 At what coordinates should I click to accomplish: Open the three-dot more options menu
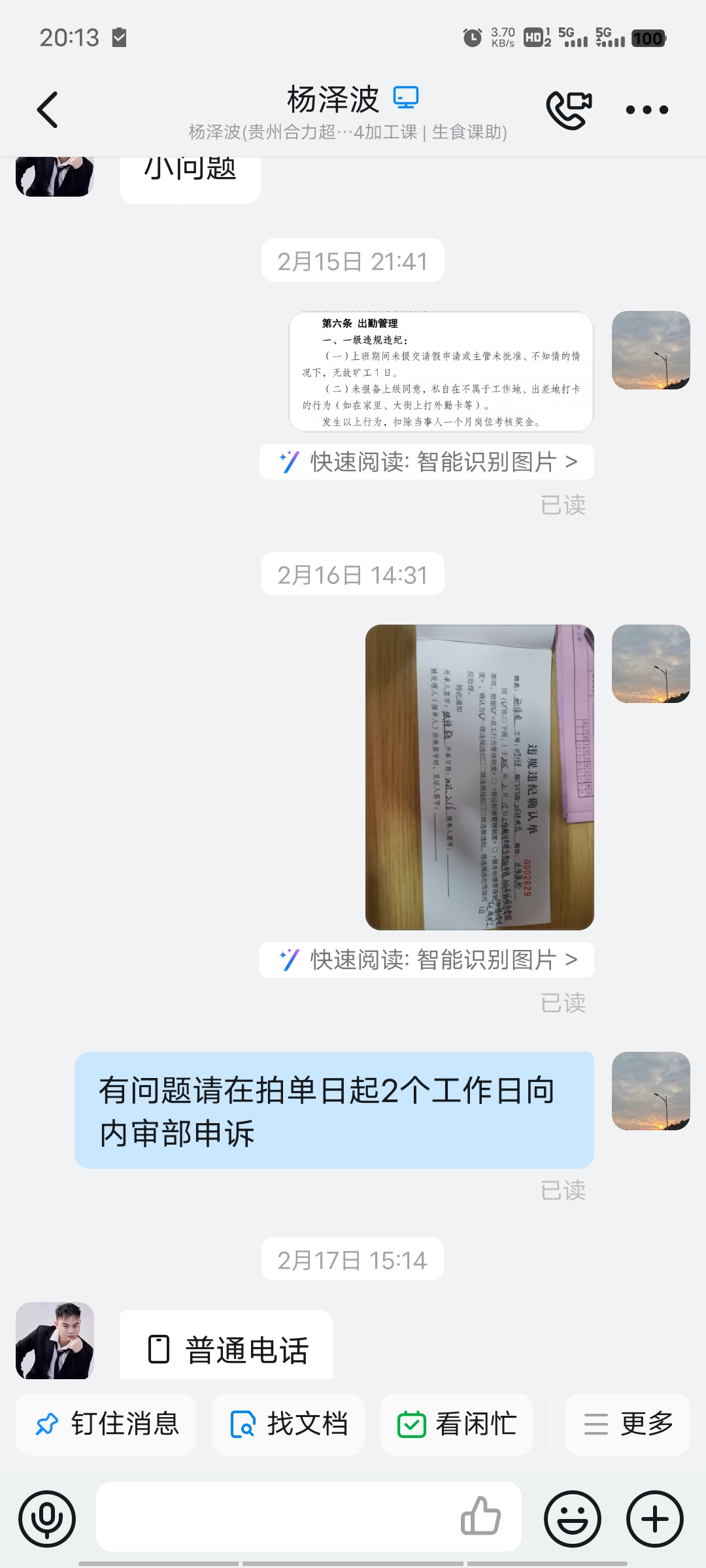pyautogui.click(x=647, y=110)
